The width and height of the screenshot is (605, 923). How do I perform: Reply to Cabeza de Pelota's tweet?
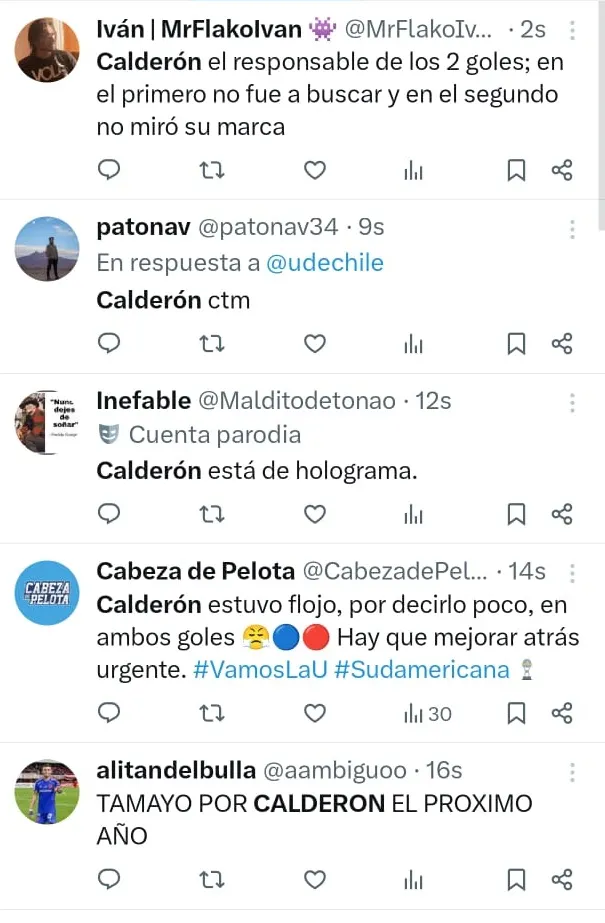click(x=110, y=713)
